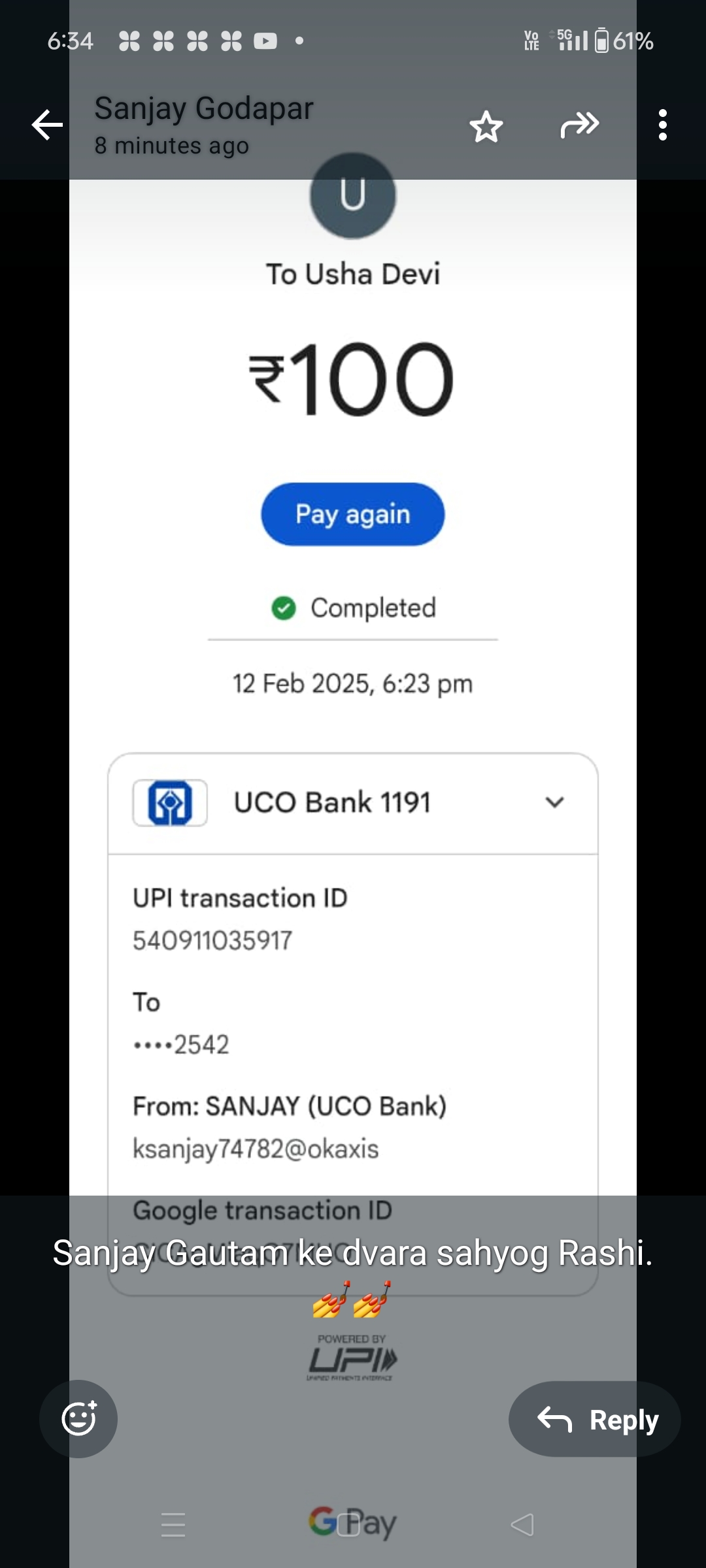Forward this image to another chat
The height and width of the screenshot is (1568, 706).
(579, 125)
